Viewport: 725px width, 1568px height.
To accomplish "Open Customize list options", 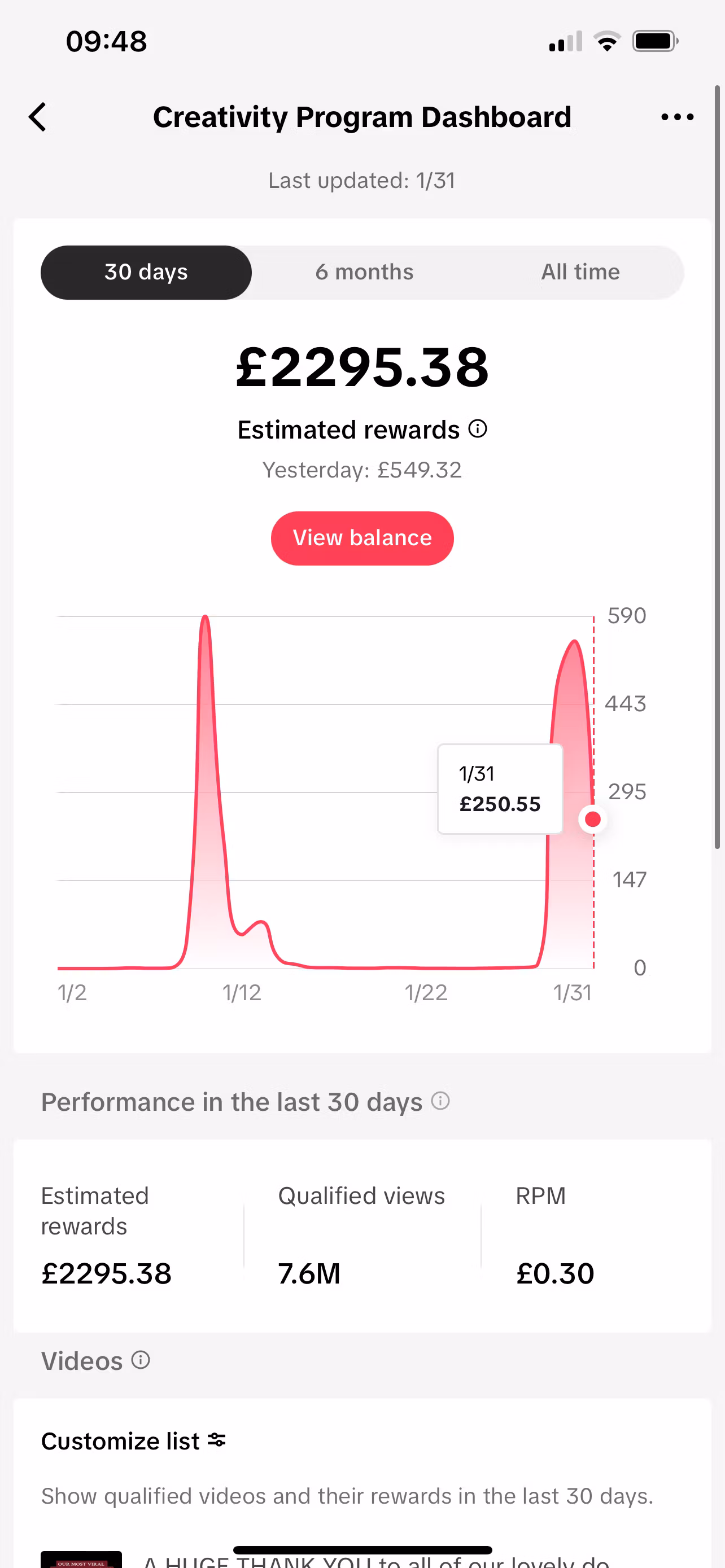I will pos(133,1441).
